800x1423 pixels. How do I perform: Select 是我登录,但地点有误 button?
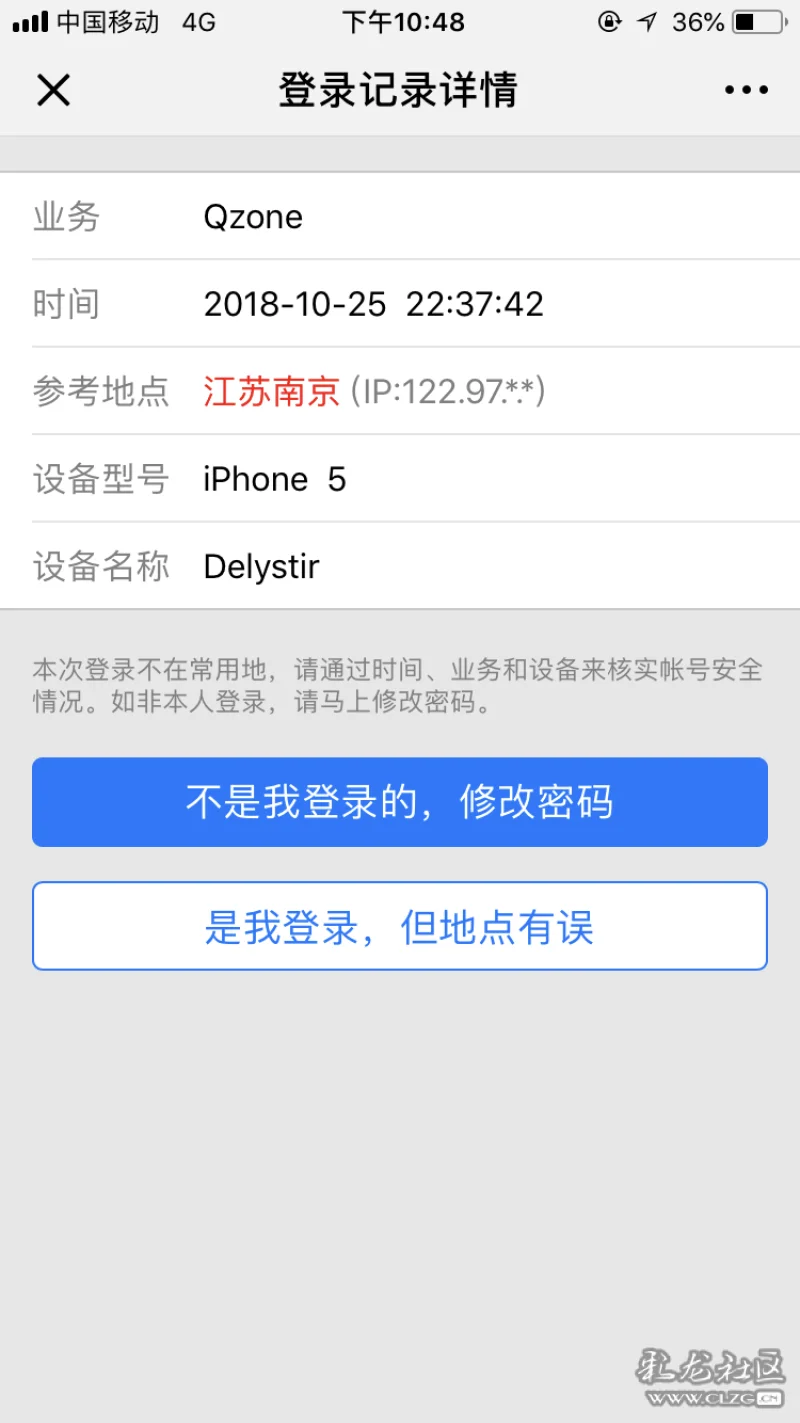click(x=400, y=926)
